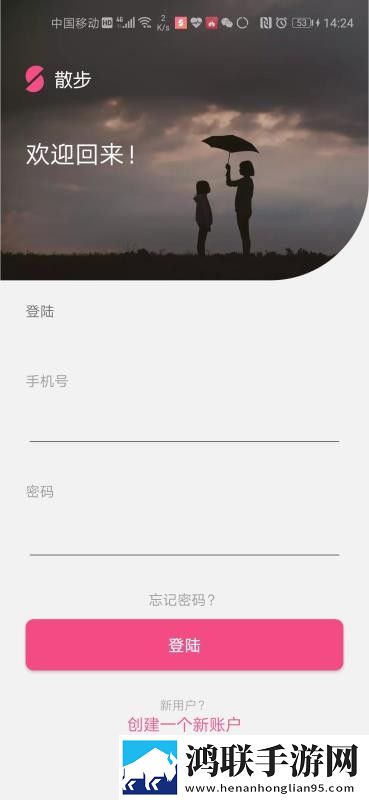Select 创建一个新账户 to register
This screenshot has height=800, width=369.
pyautogui.click(x=184, y=724)
